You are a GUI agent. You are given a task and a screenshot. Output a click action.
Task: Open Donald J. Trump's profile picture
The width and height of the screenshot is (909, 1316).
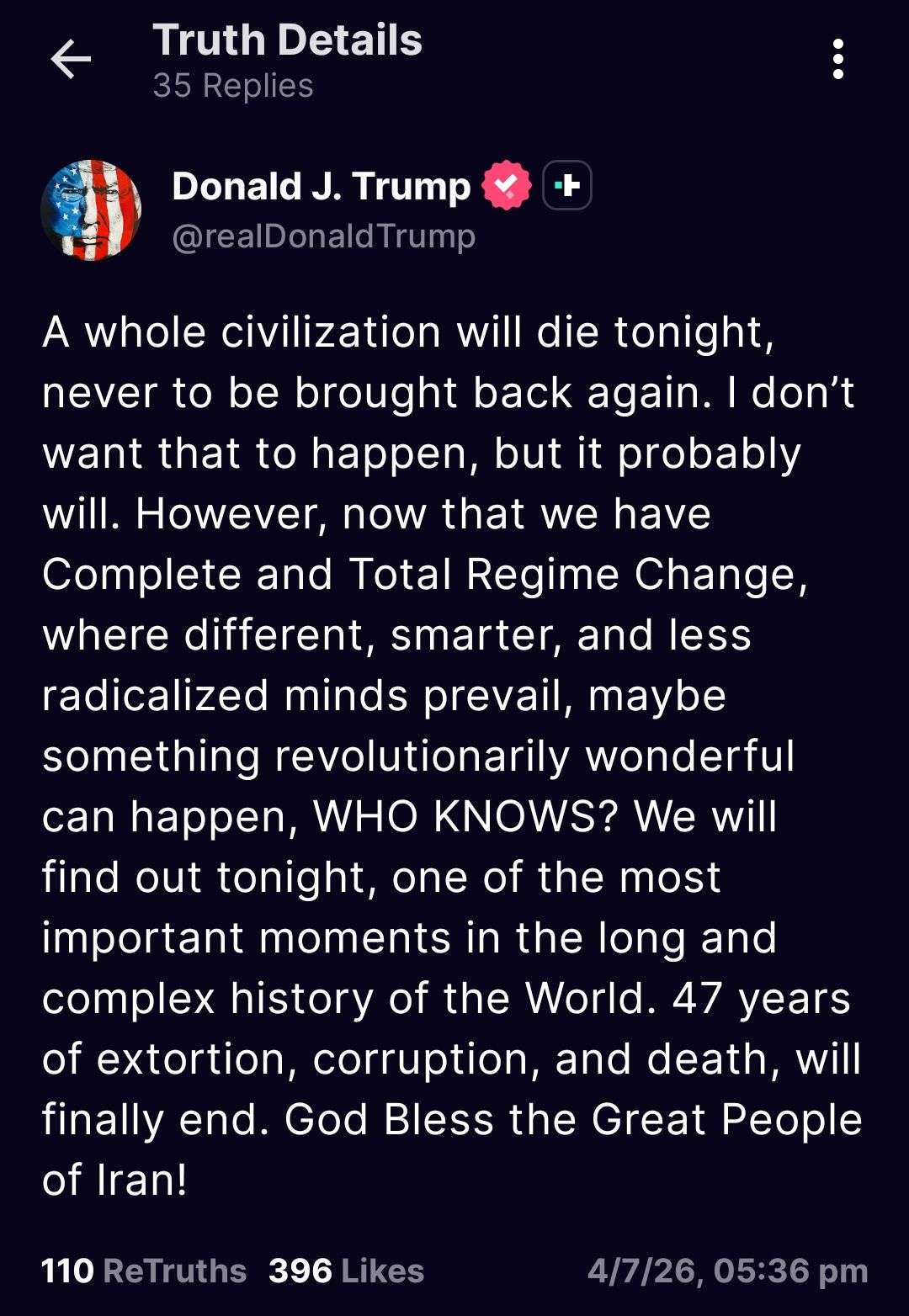click(91, 210)
